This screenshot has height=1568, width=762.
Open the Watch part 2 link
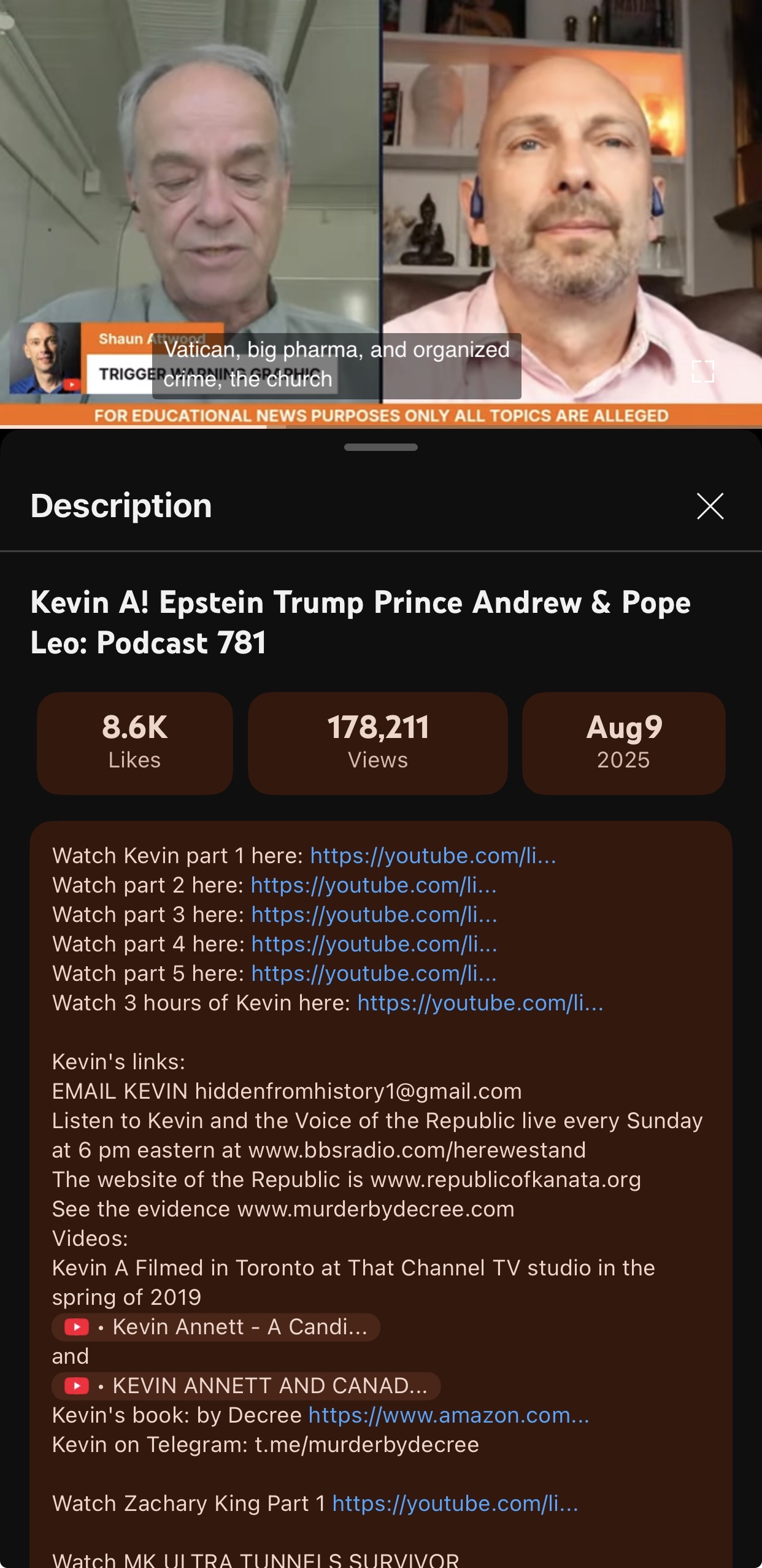(373, 885)
